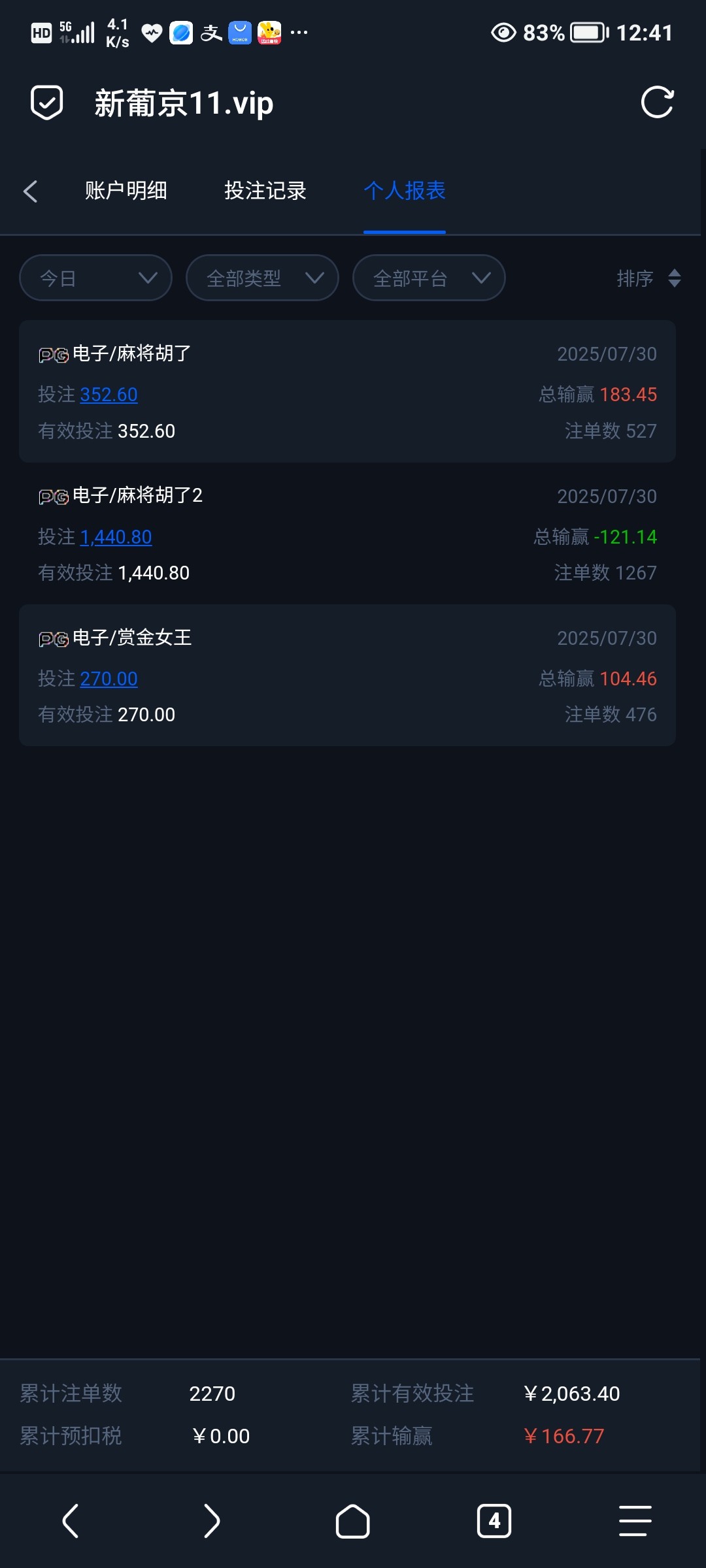Go back using the arrow beside 账户明细
706x1568 pixels.
point(30,191)
